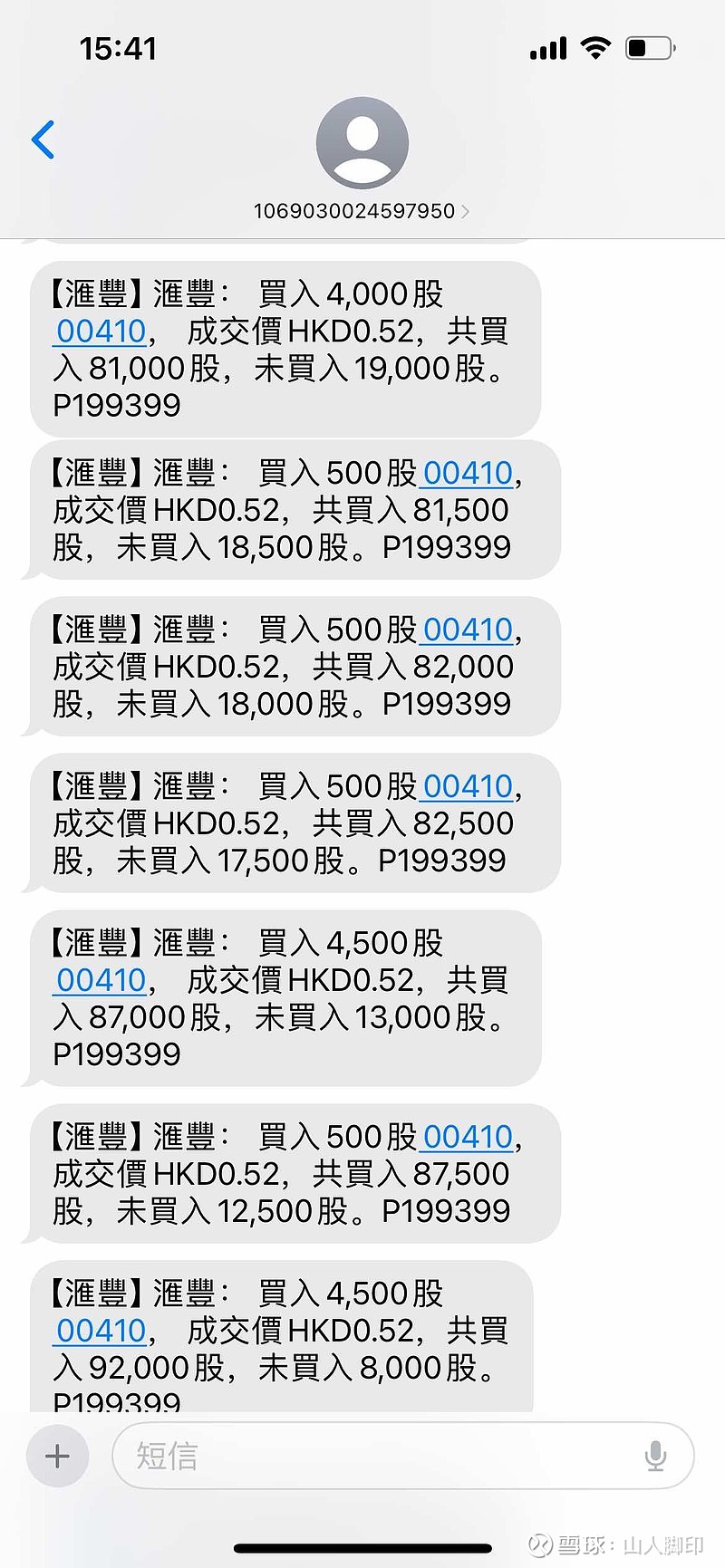The width and height of the screenshot is (725, 1568).
Task: Start voice dictation with the microphone
Action: [655, 1457]
